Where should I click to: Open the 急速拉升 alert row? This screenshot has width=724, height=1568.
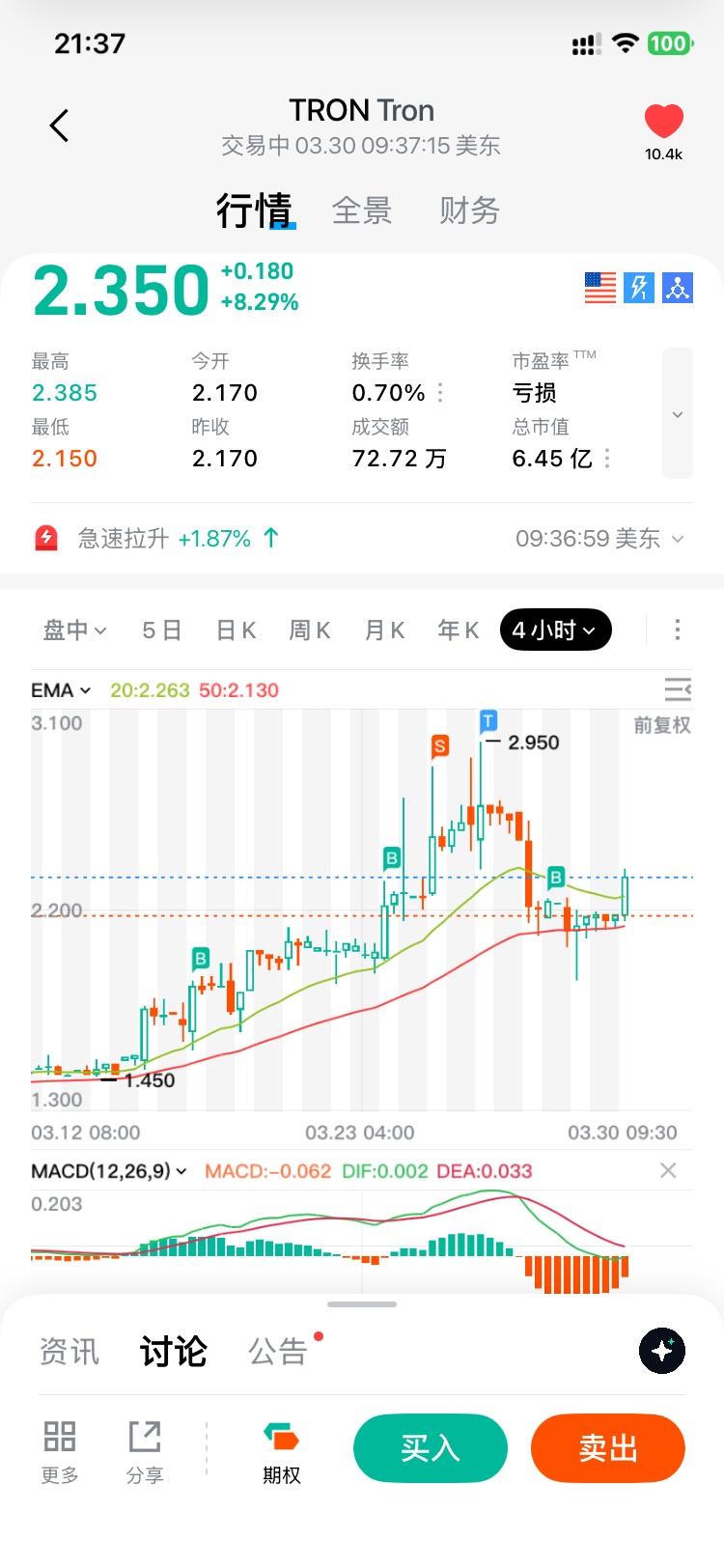[x=362, y=538]
